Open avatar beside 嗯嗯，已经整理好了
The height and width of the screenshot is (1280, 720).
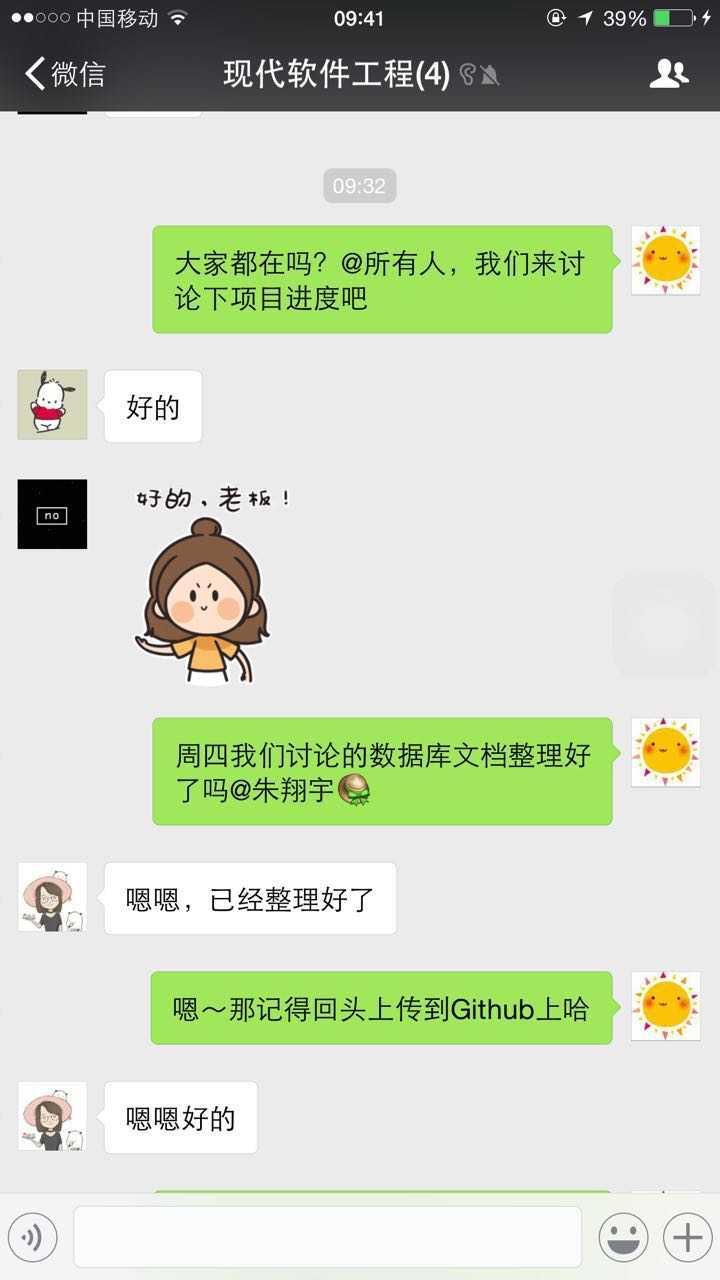[52, 897]
